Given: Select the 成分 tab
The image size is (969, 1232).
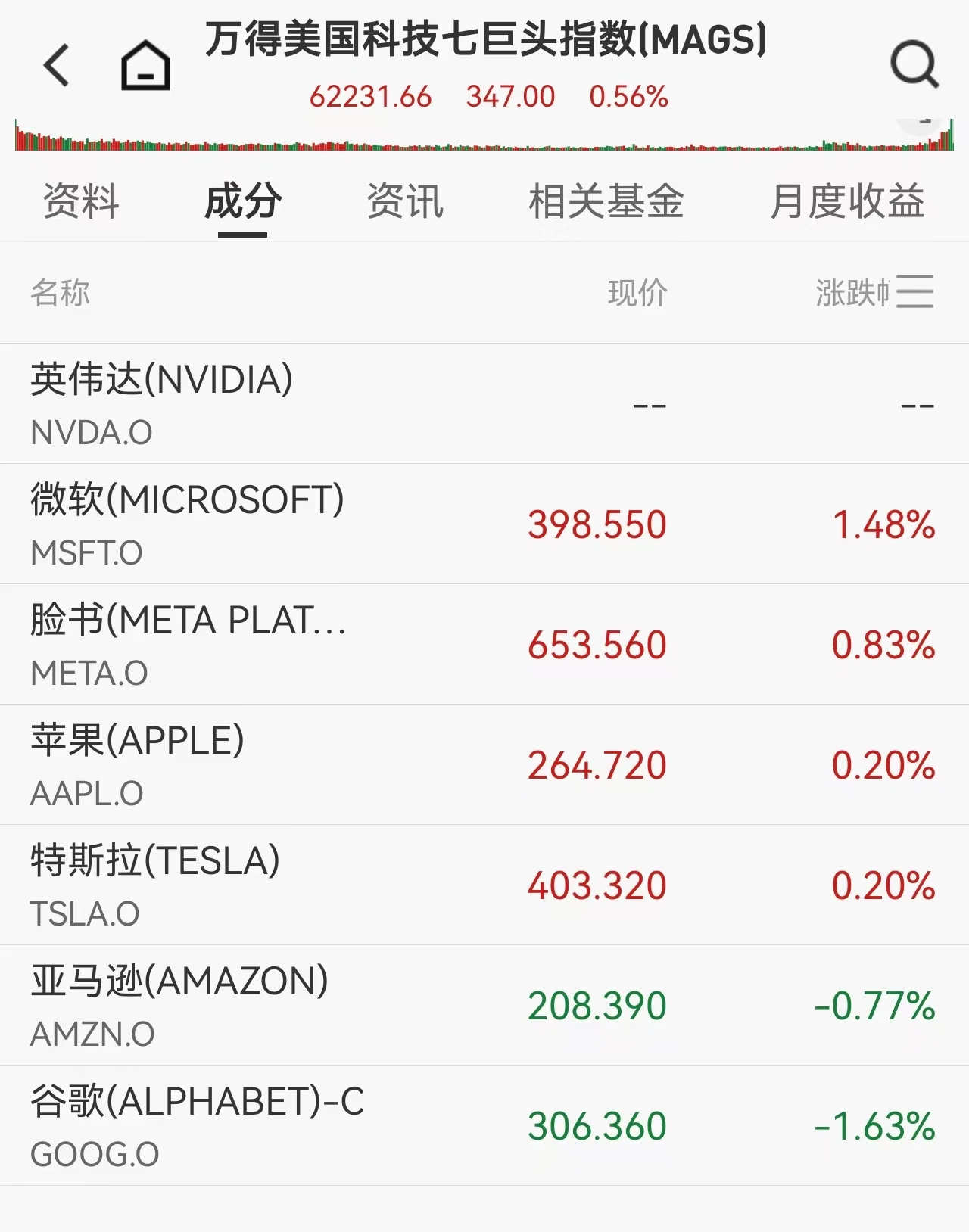Looking at the screenshot, I should coord(243,202).
